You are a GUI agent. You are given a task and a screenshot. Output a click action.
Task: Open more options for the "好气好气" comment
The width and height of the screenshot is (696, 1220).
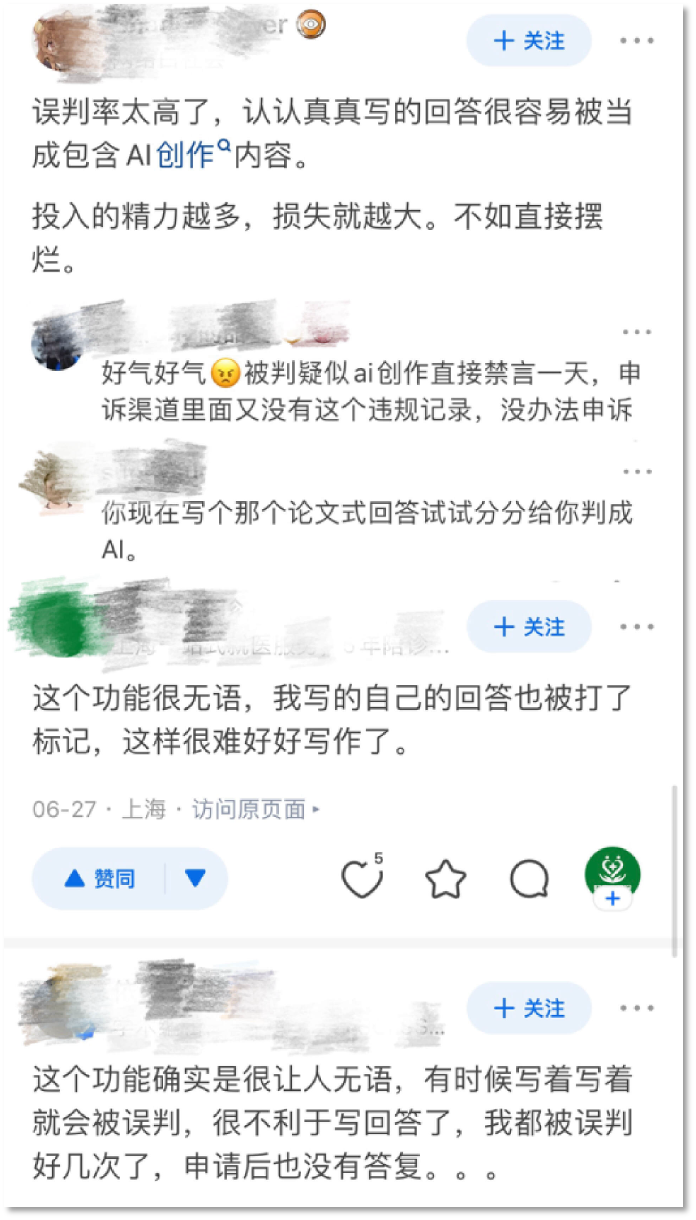(x=637, y=333)
